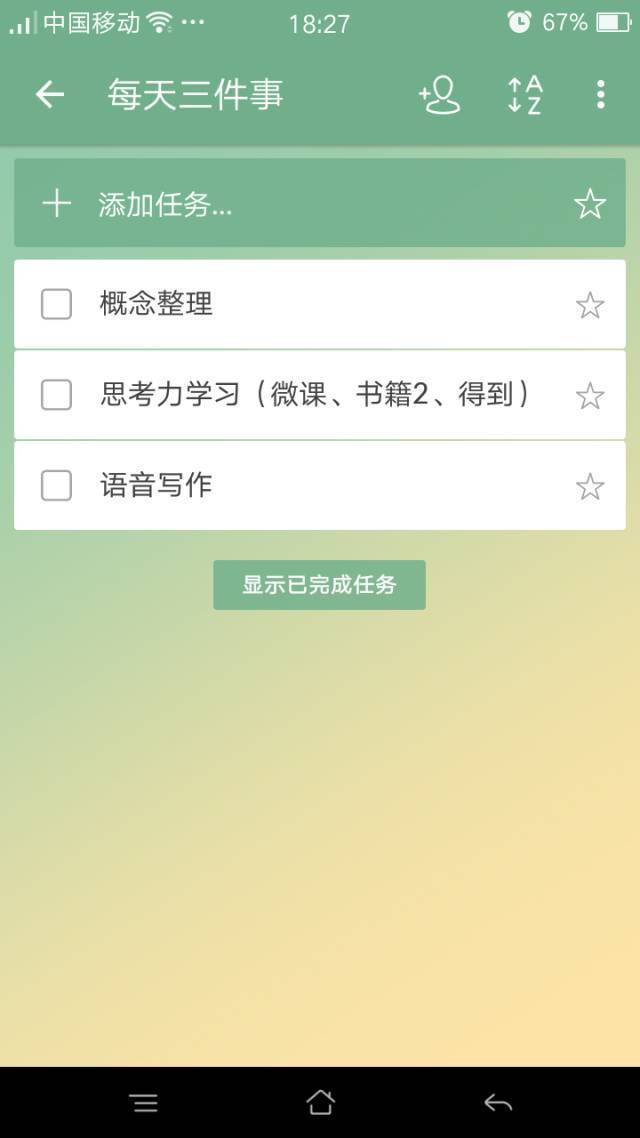Open the A-Z sort options
Image resolution: width=640 pixels, height=1138 pixels.
525,95
